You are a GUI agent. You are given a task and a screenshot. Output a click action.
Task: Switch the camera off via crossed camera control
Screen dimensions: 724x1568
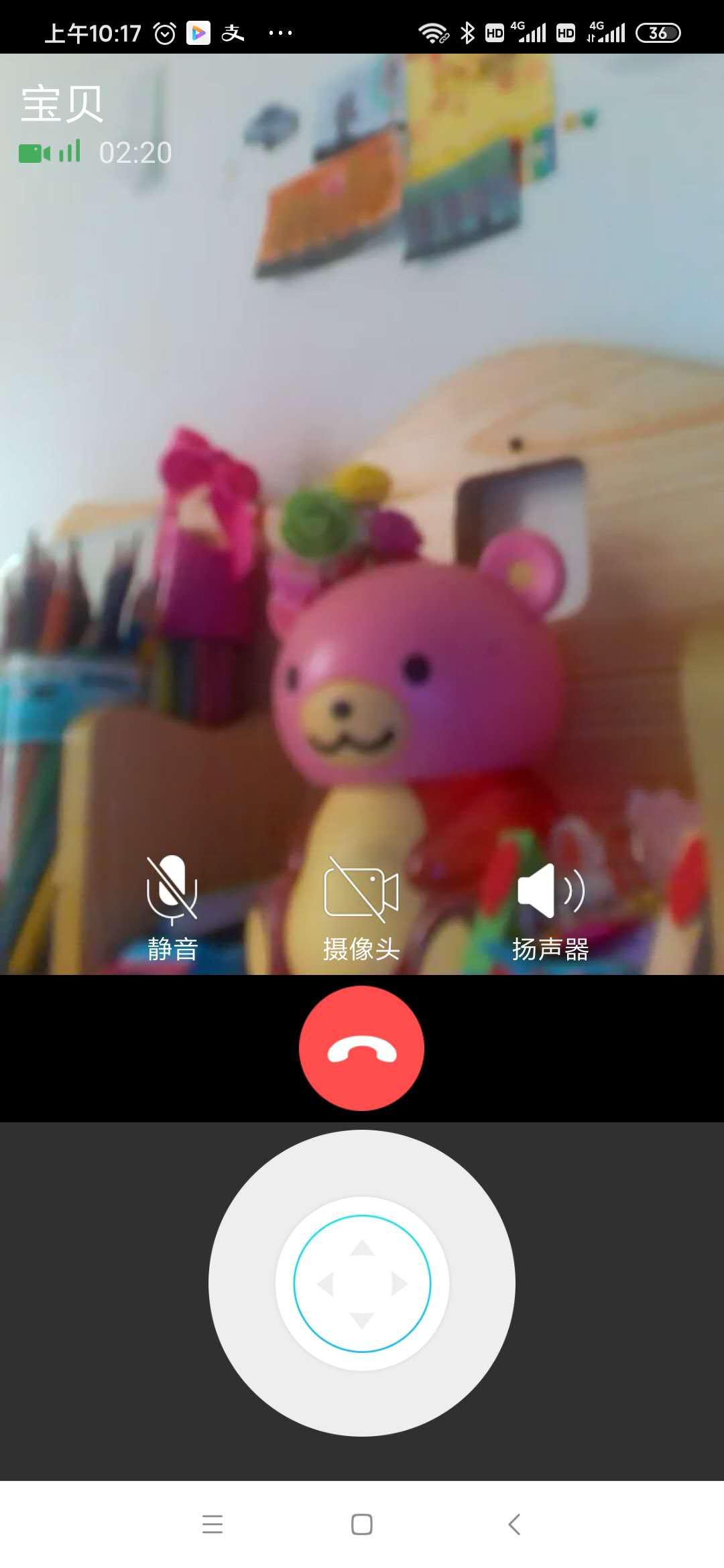361,891
